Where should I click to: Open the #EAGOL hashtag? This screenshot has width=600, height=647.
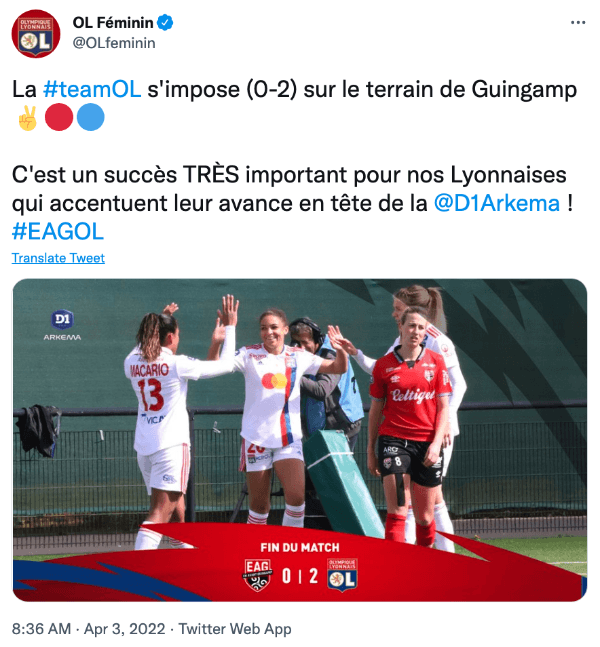click(58, 231)
